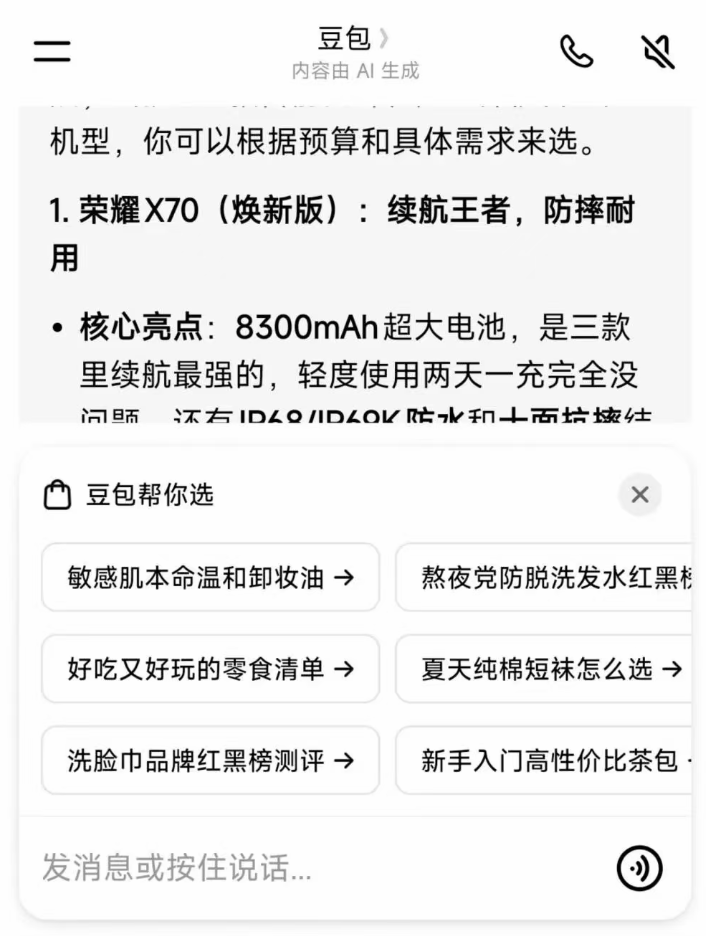This screenshot has height=936, width=706.
Task: Select the 敏感肌本命温和卸妆油 suggestion
Action: [210, 577]
